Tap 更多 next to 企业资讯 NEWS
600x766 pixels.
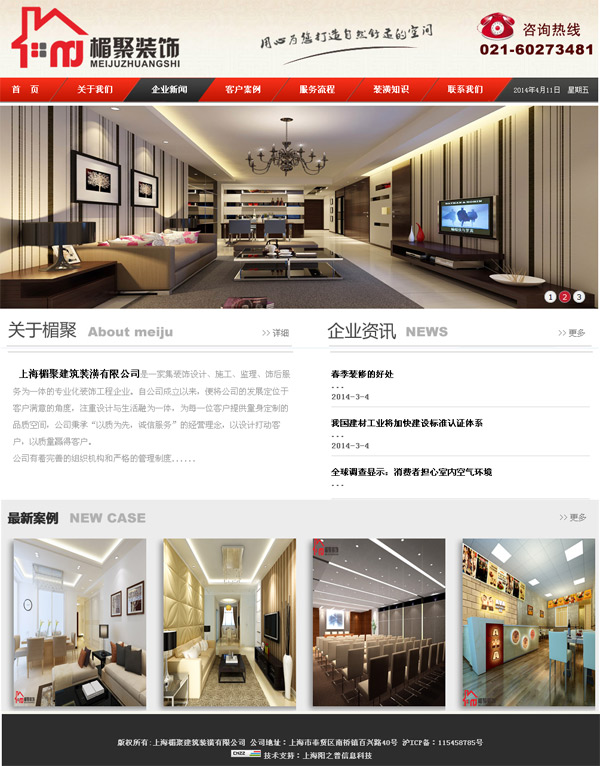click(572, 333)
